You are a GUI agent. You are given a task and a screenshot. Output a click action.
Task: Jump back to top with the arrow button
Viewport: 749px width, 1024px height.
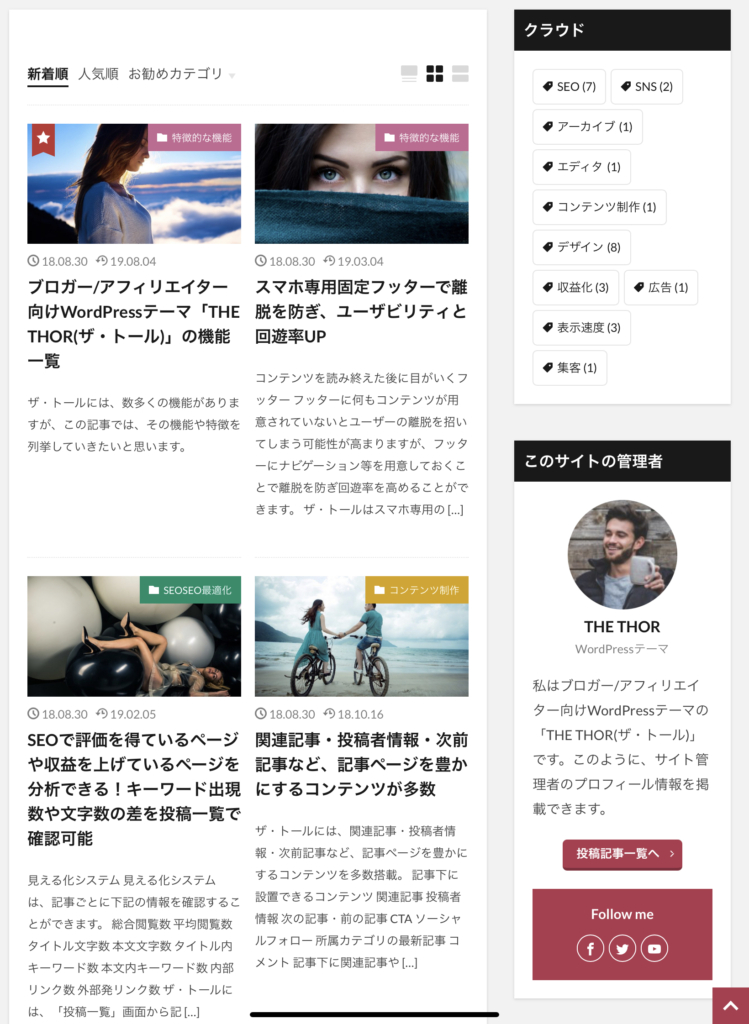(730, 1005)
